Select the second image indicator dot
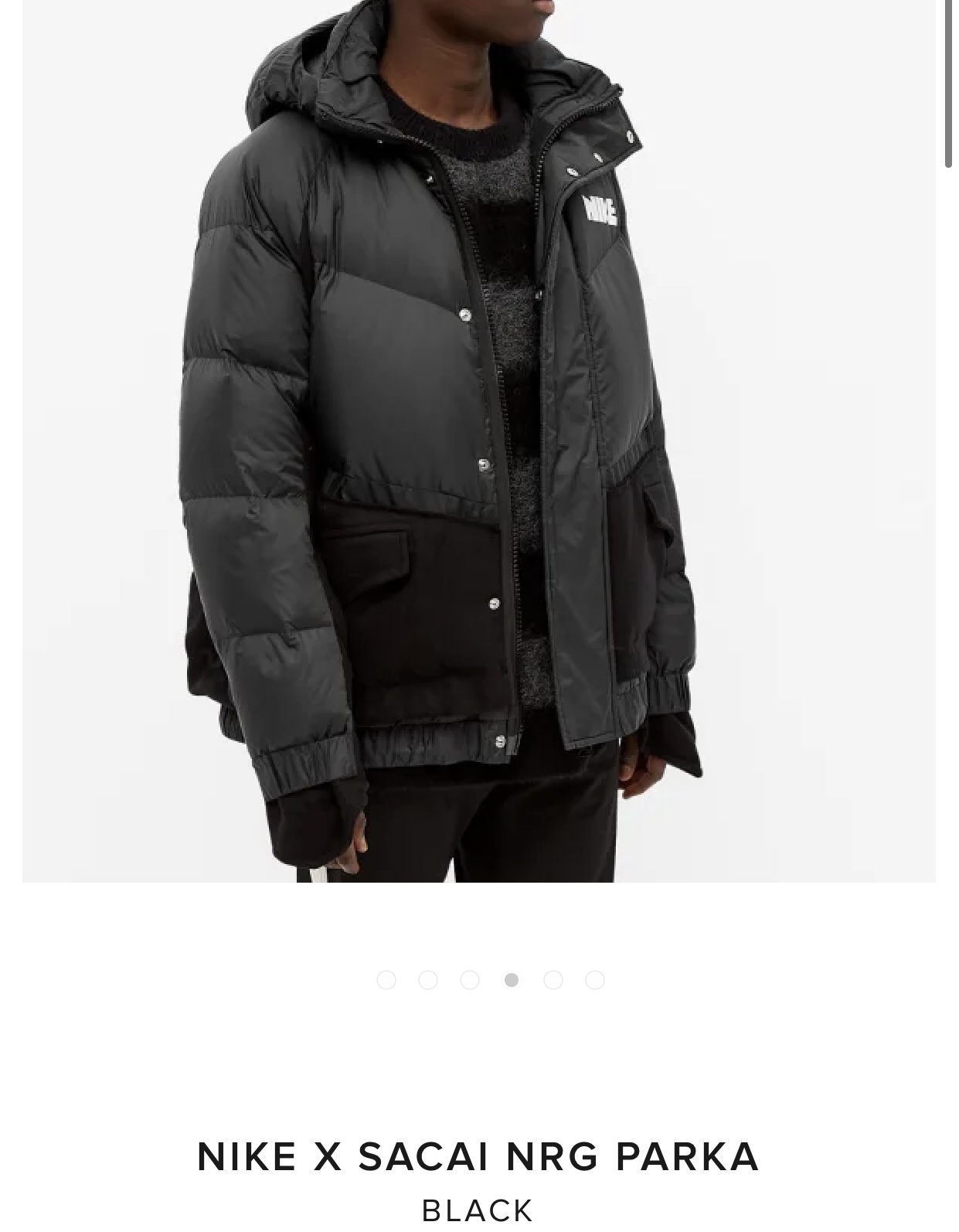 click(x=428, y=980)
